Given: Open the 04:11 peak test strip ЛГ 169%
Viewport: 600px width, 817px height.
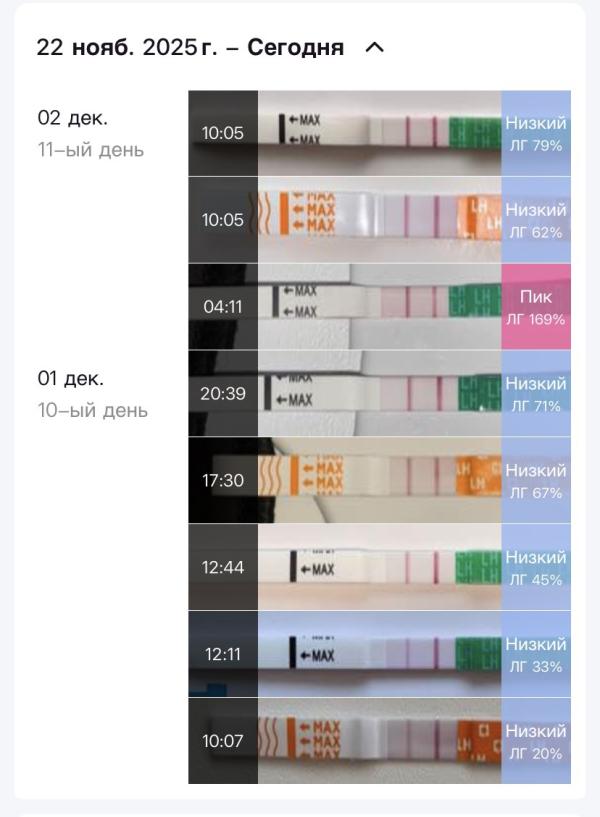Looking at the screenshot, I should 379,307.
